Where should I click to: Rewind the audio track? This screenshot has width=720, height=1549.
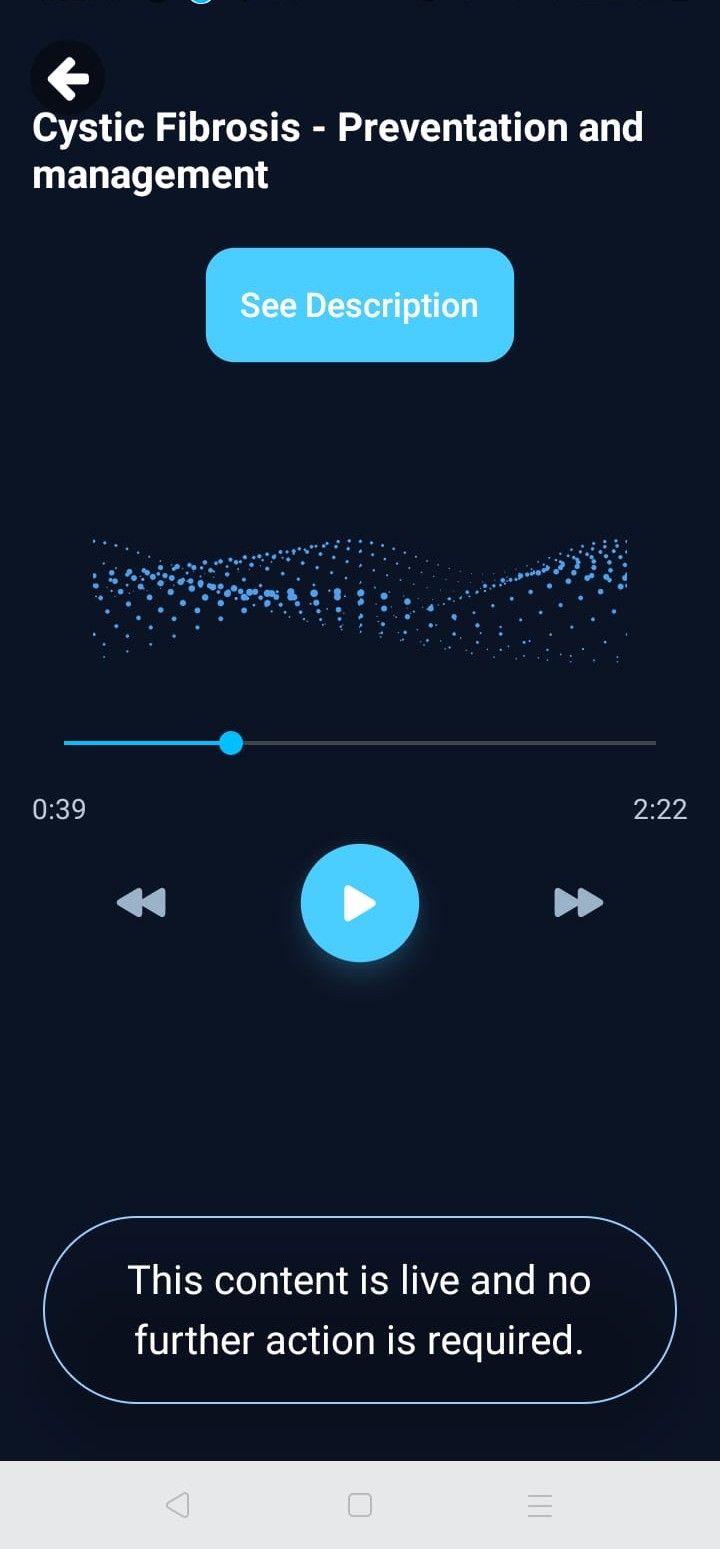pos(141,903)
